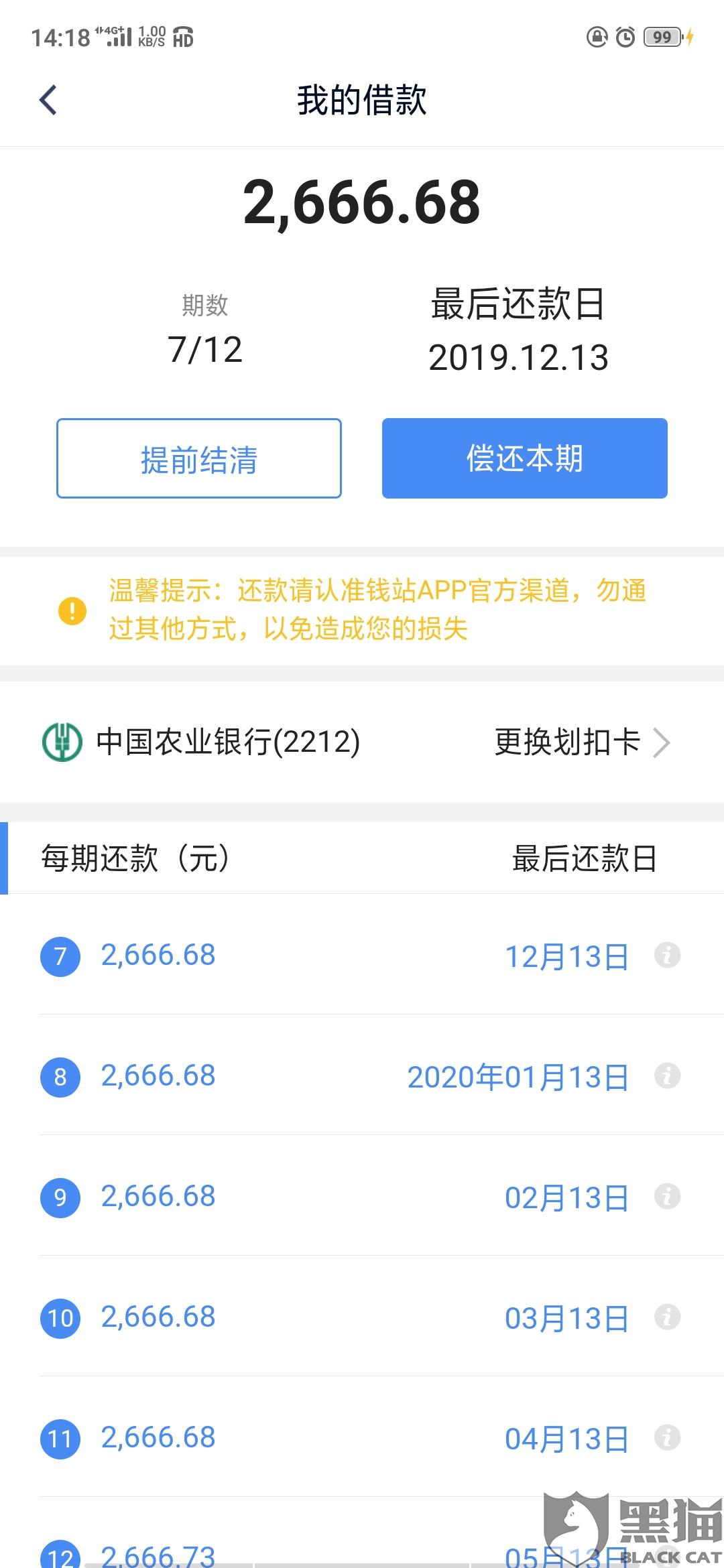View info for period 7 due 12月13日
Image resolution: width=724 pixels, height=1568 pixels.
pos(667,955)
